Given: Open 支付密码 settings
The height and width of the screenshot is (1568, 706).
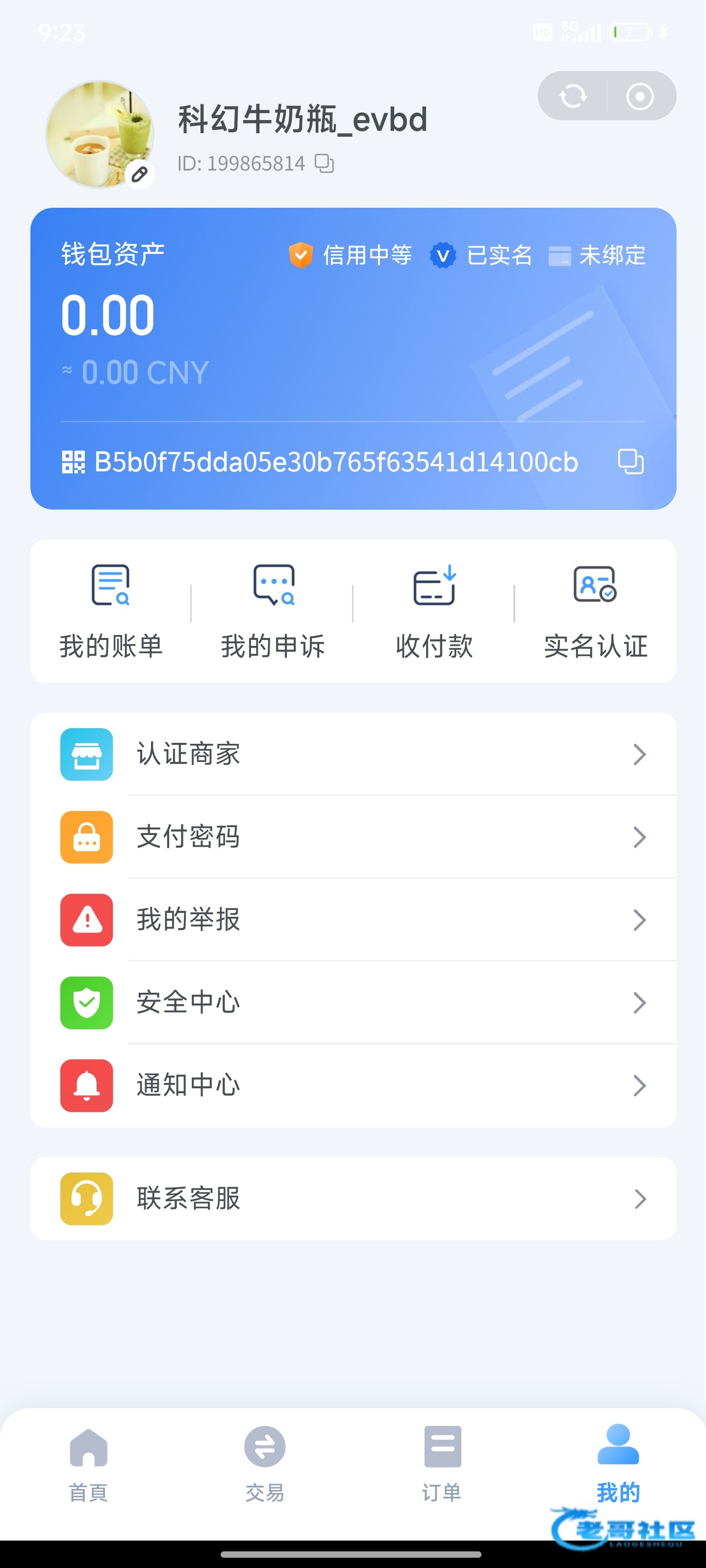Looking at the screenshot, I should pos(353,837).
